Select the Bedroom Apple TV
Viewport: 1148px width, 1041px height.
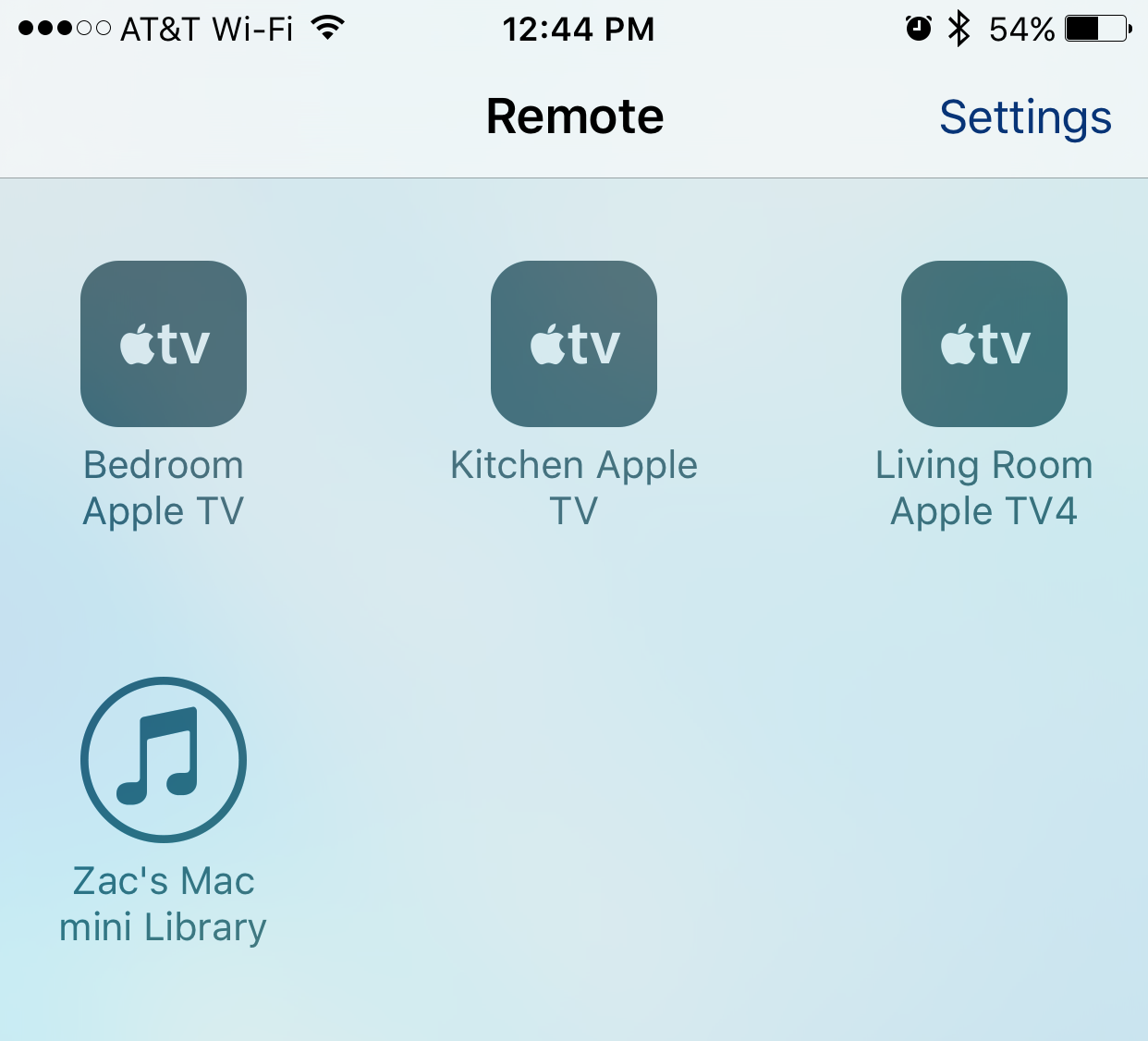point(164,344)
